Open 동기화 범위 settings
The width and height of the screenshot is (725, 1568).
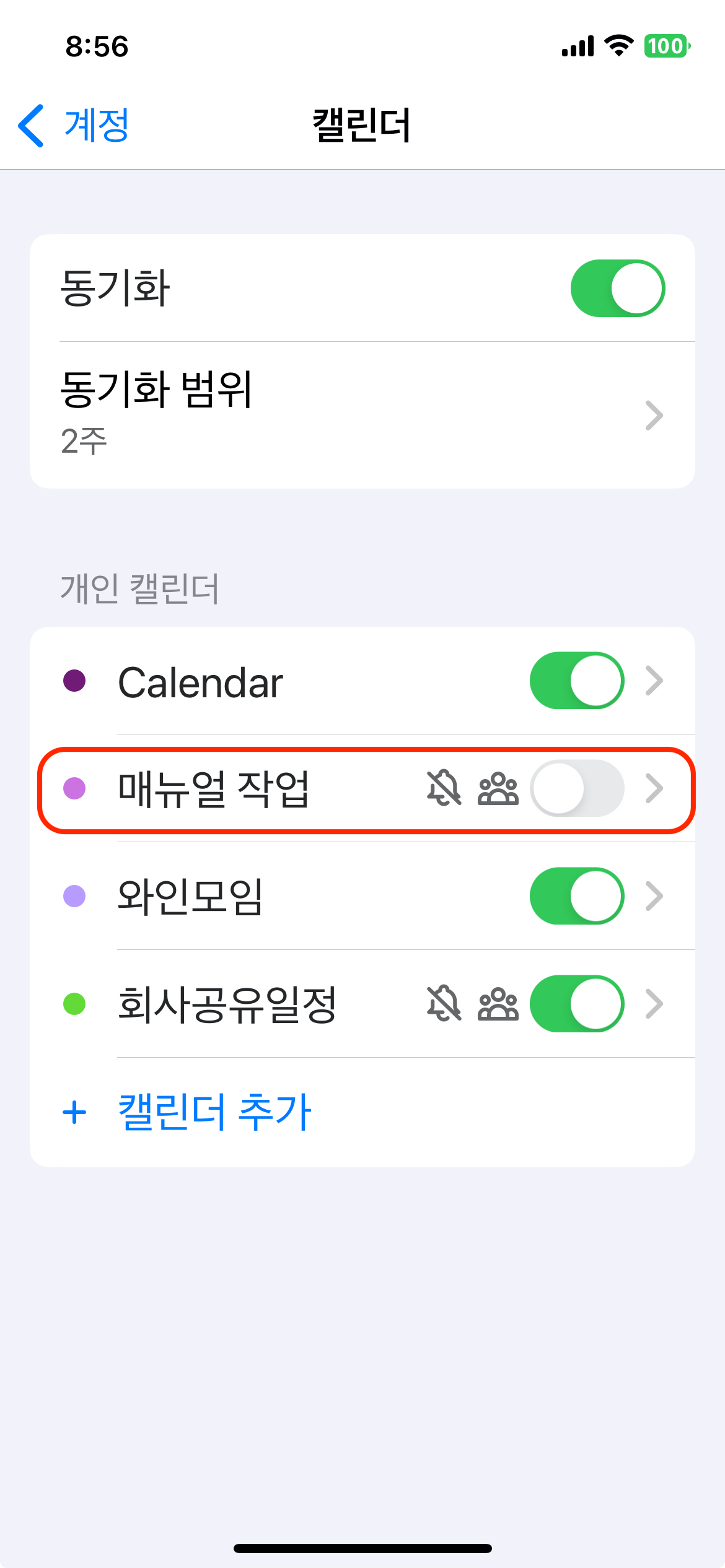(362, 415)
